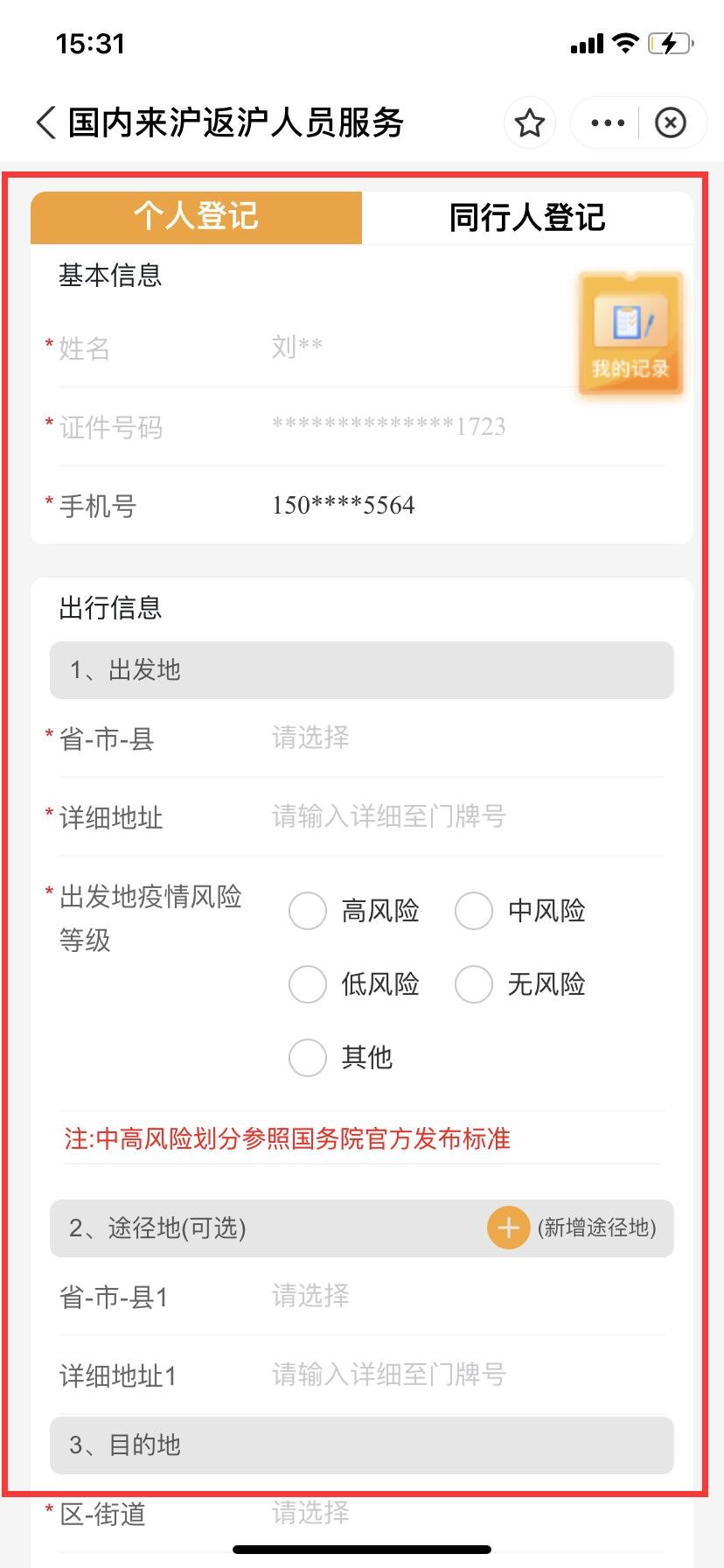Pick 其他 risk level

[341, 1058]
